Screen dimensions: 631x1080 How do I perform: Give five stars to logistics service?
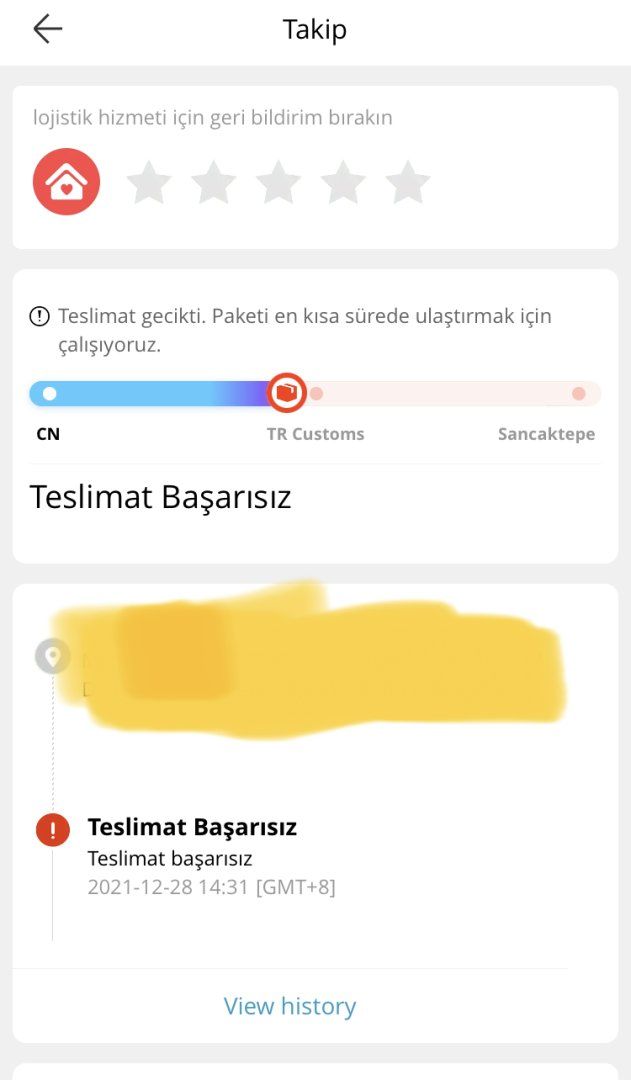point(408,184)
